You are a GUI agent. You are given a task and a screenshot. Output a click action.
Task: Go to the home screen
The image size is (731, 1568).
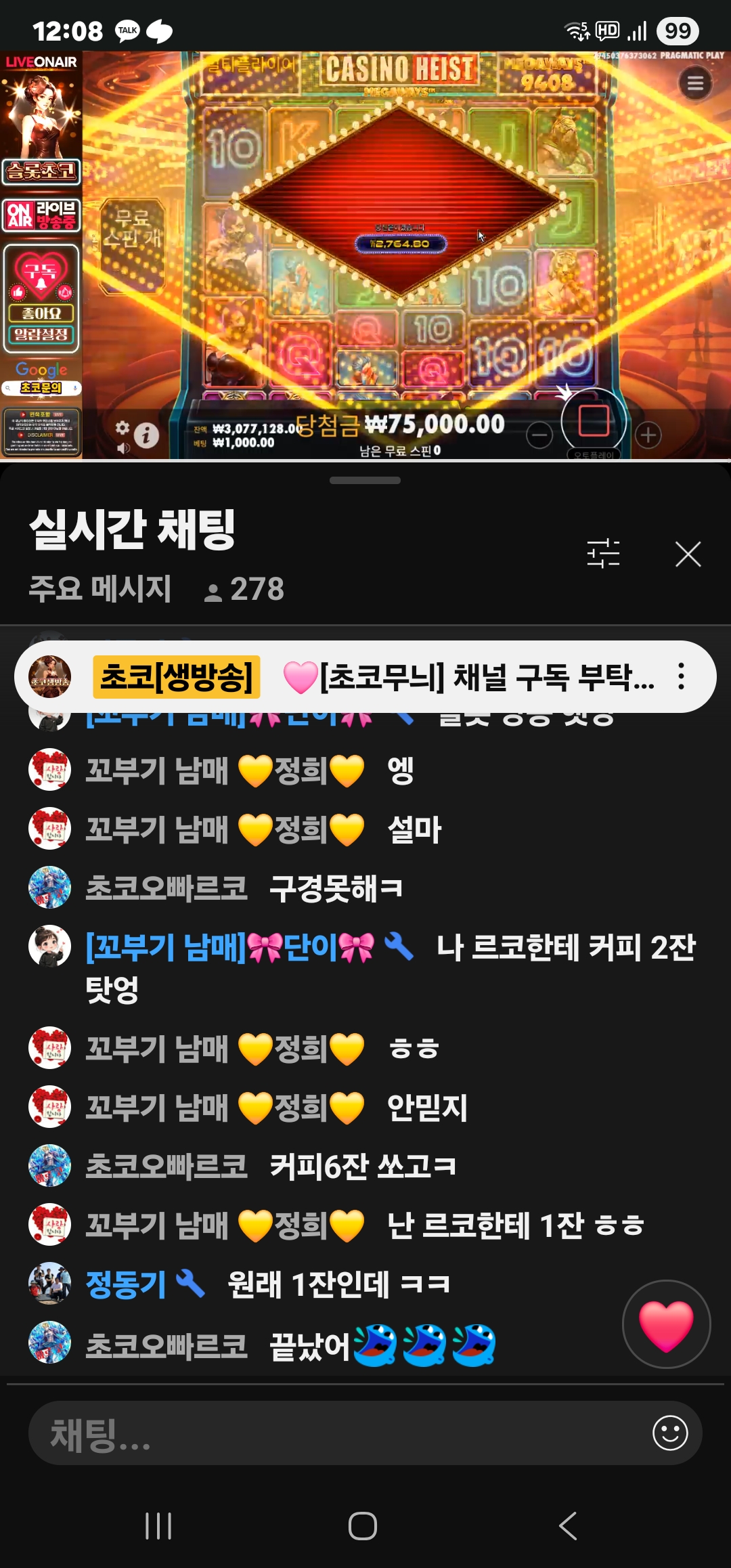point(363,1526)
